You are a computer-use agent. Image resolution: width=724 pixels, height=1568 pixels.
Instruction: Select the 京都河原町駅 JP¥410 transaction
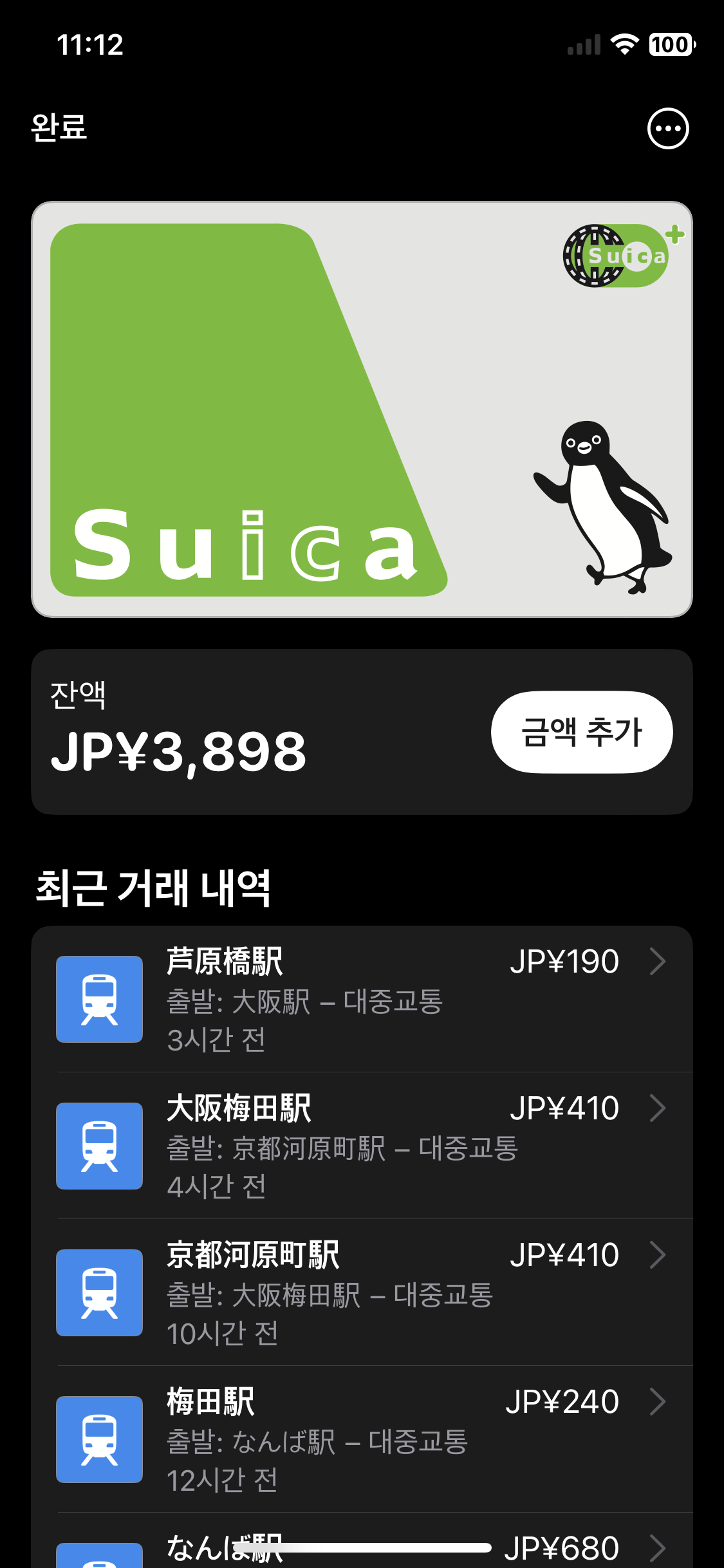pos(362,1293)
